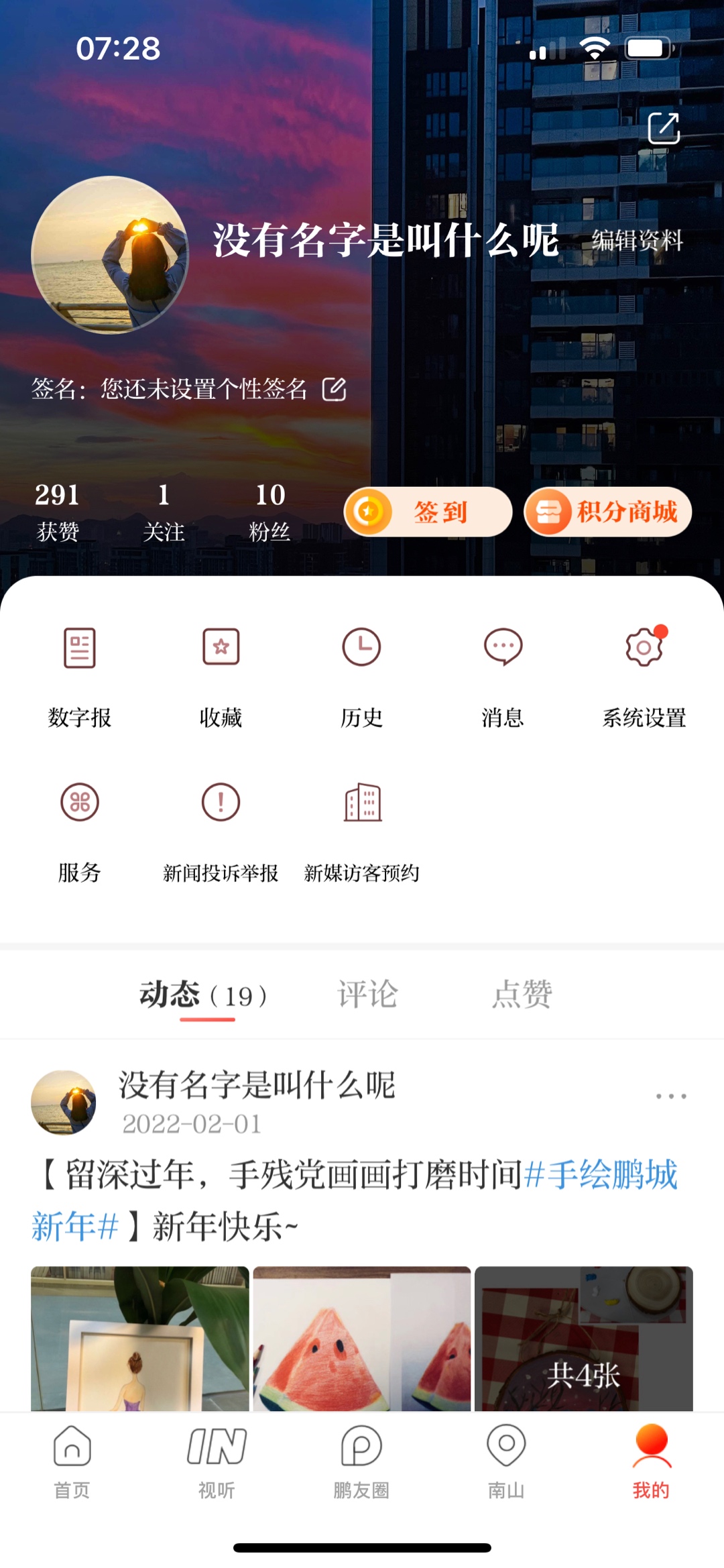The height and width of the screenshot is (1568, 724).
Task: Tap the 签到 check-in button
Action: (428, 512)
